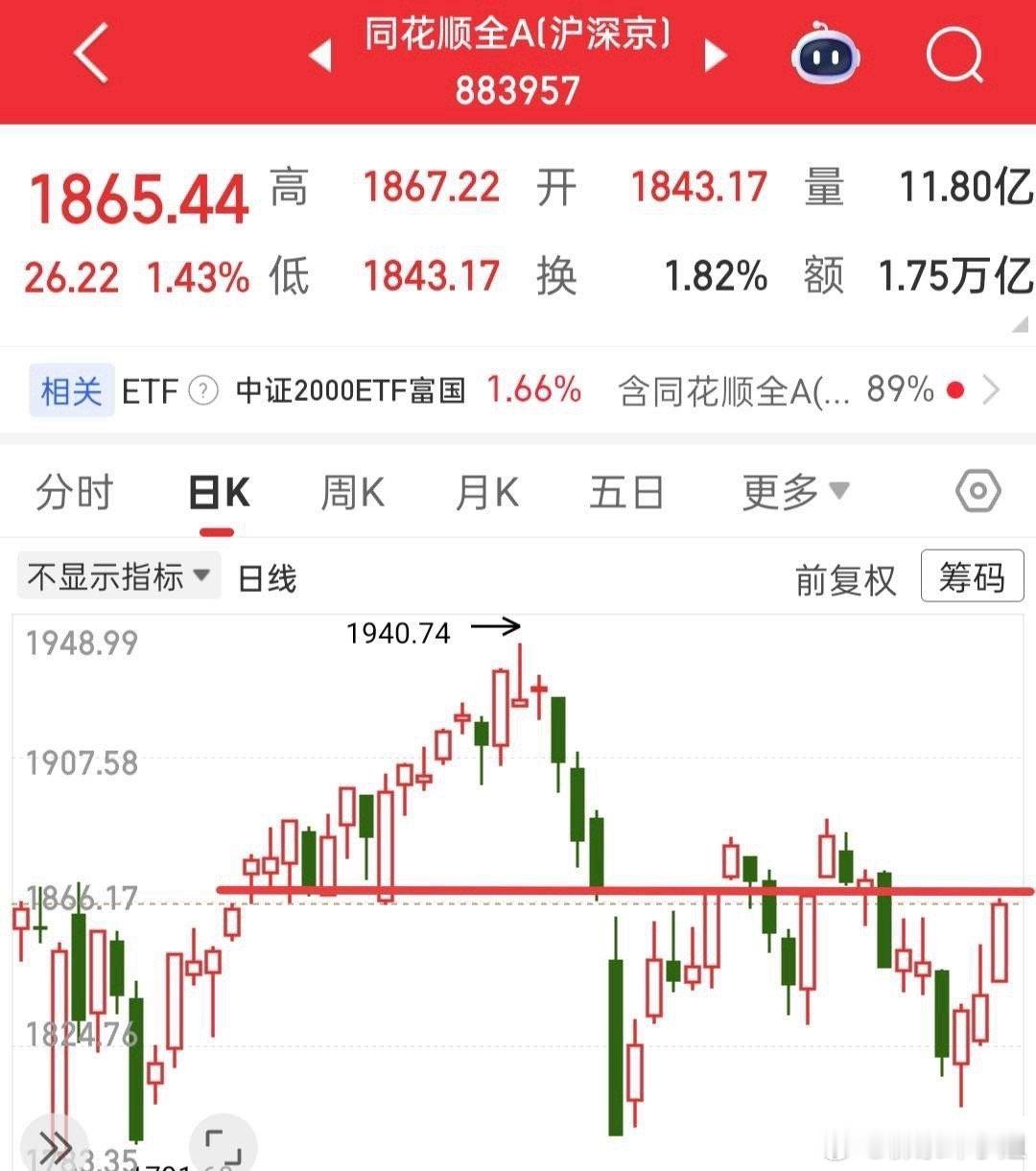Open the AI assistant robot icon

coord(827,57)
